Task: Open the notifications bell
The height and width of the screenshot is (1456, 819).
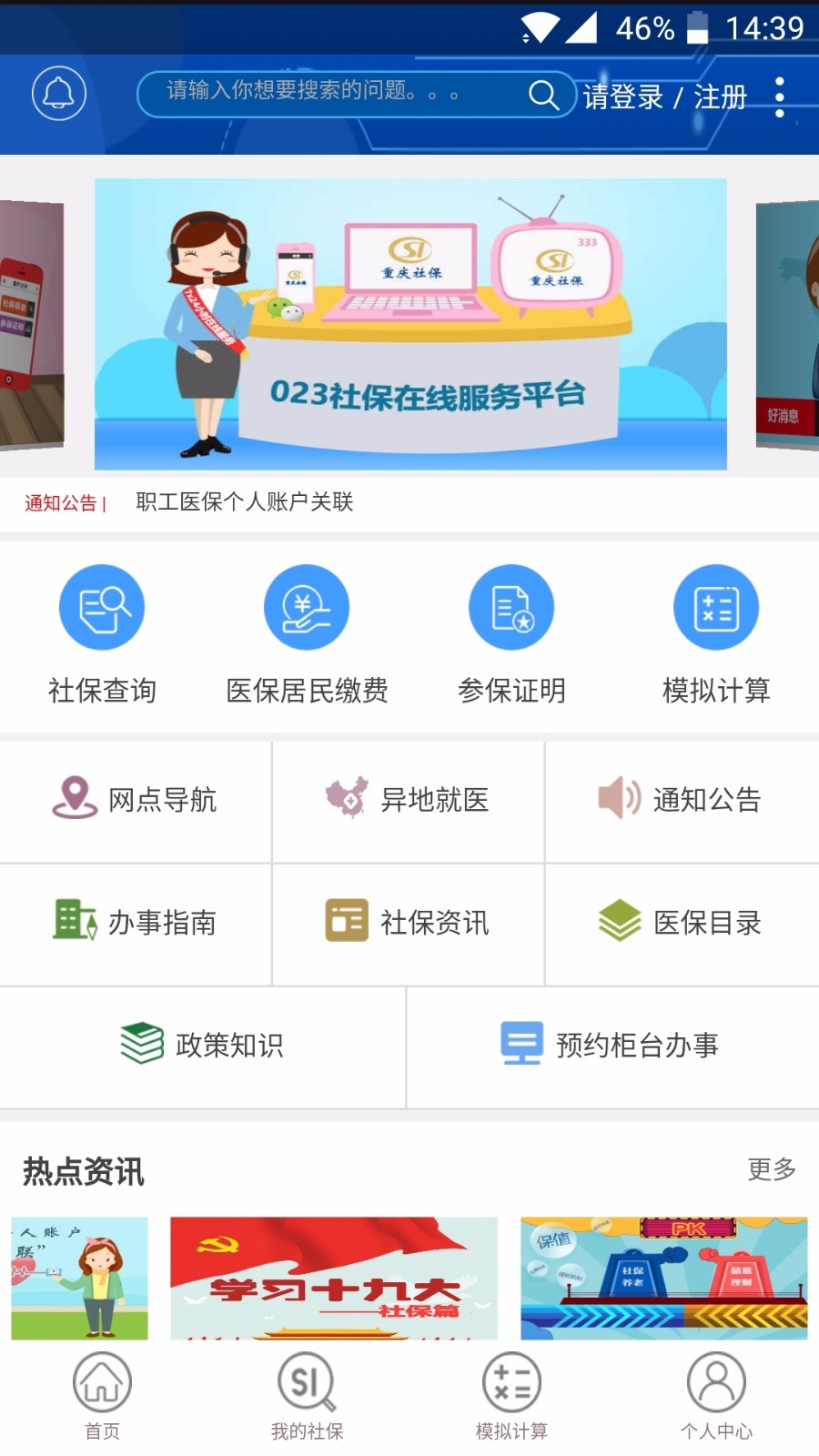Action: (59, 94)
